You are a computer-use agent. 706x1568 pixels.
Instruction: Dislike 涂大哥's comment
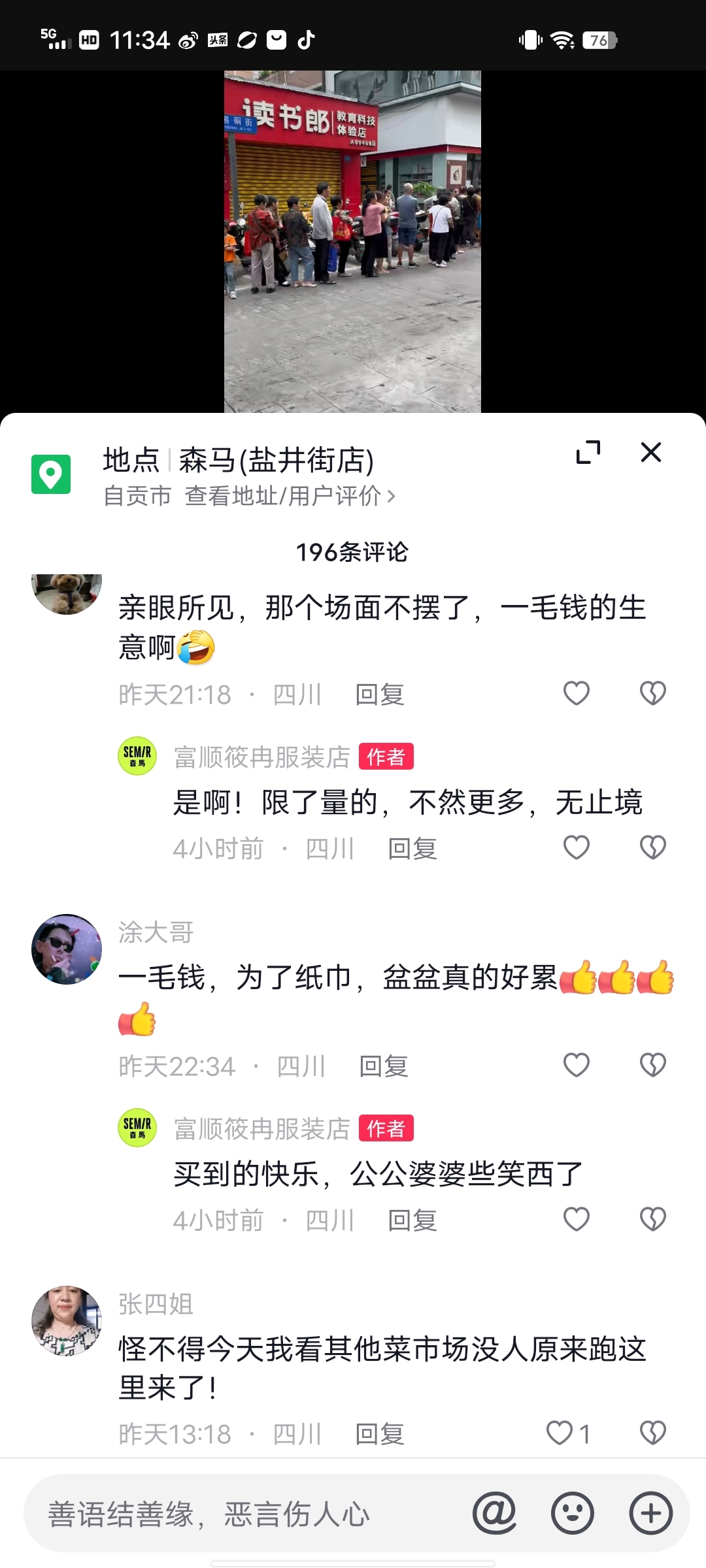pyautogui.click(x=652, y=1065)
